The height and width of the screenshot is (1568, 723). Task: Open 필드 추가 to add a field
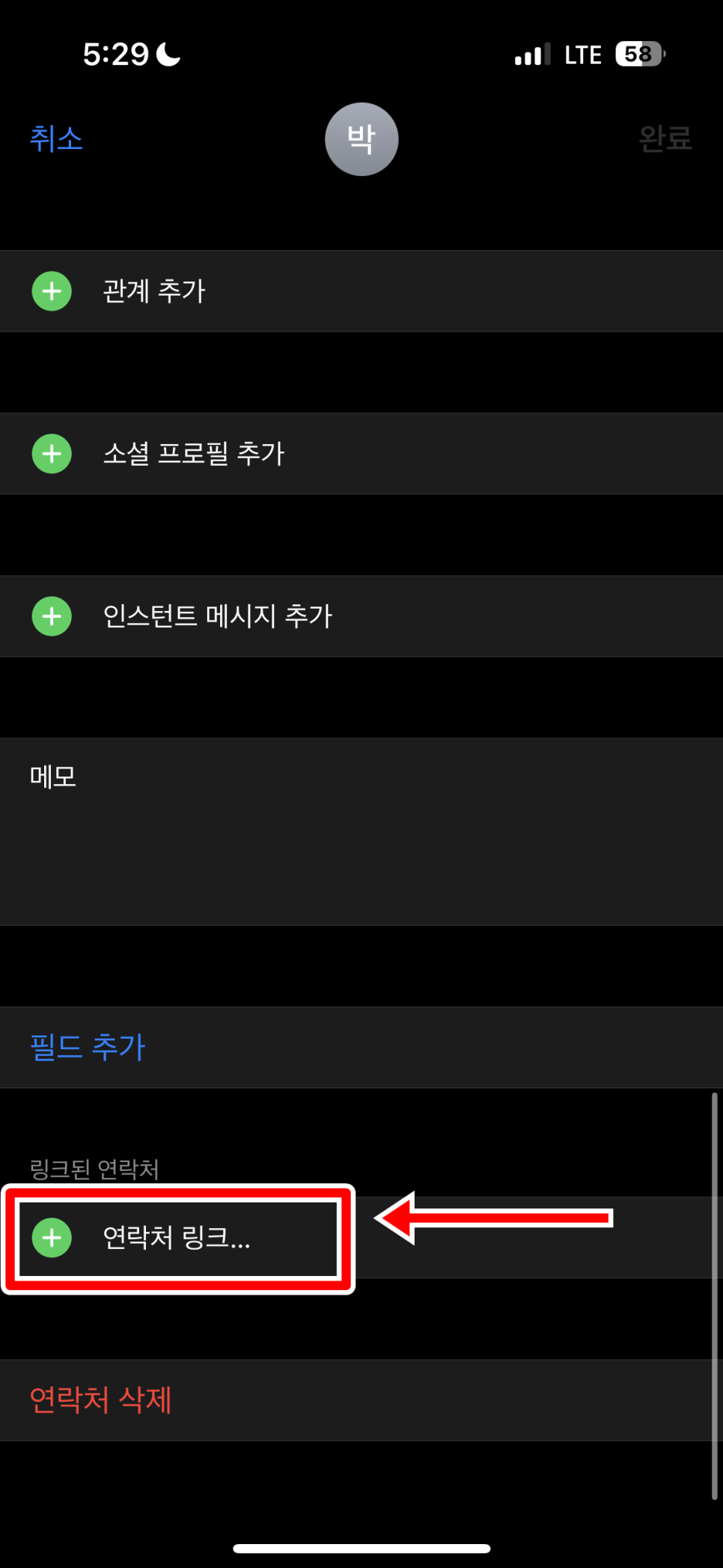[361, 1048]
